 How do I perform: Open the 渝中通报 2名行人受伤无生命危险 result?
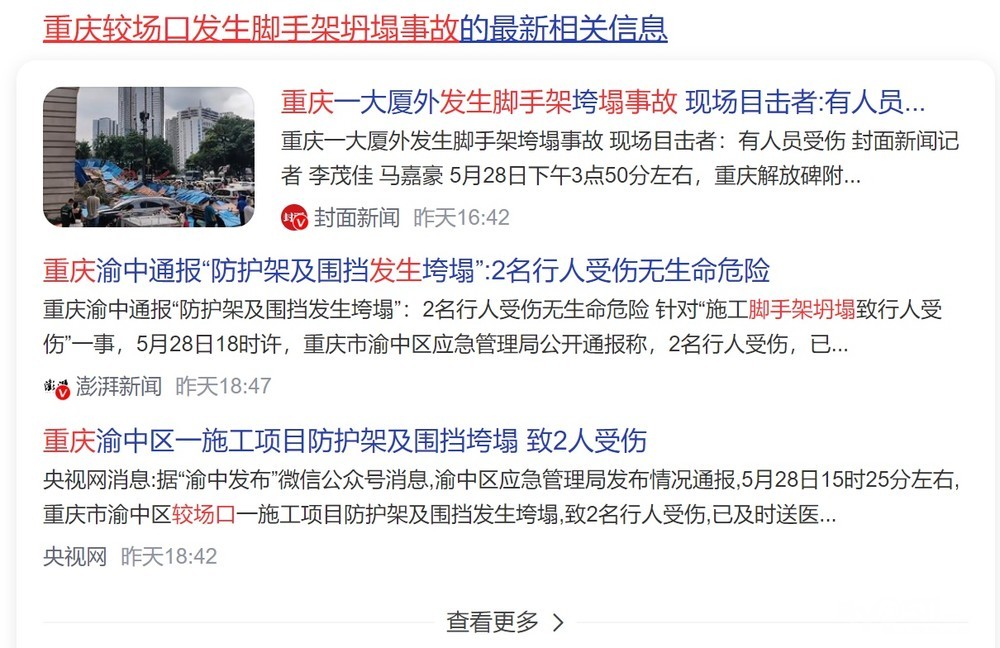point(406,270)
